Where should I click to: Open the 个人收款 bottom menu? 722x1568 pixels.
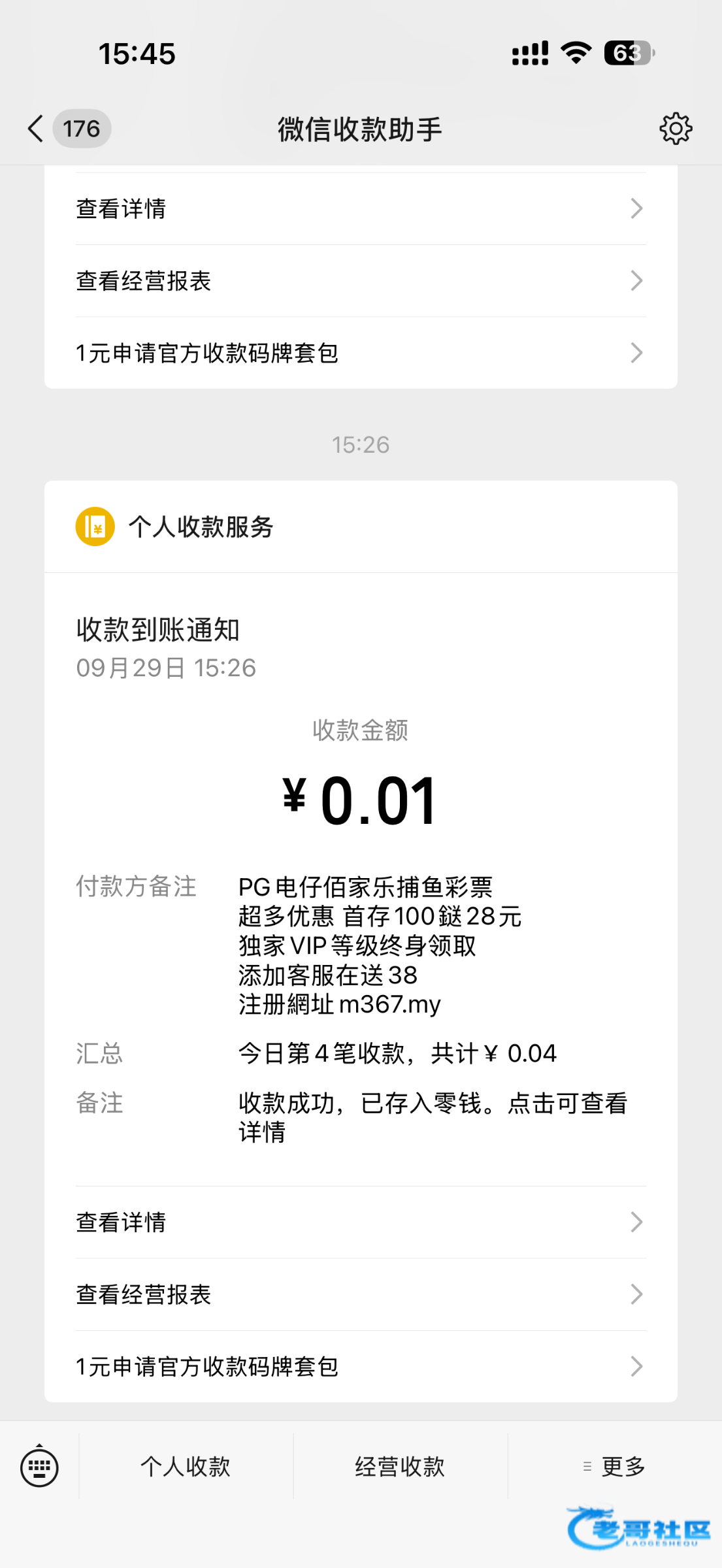(x=186, y=1467)
